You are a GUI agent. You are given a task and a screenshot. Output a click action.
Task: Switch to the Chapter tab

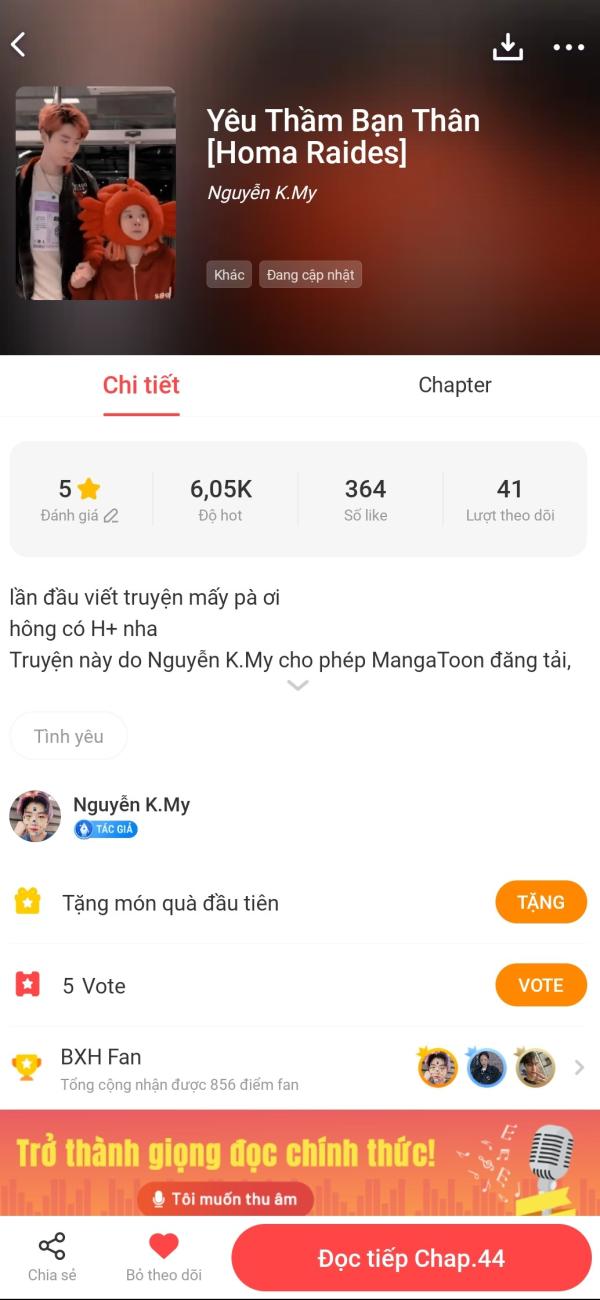454,385
